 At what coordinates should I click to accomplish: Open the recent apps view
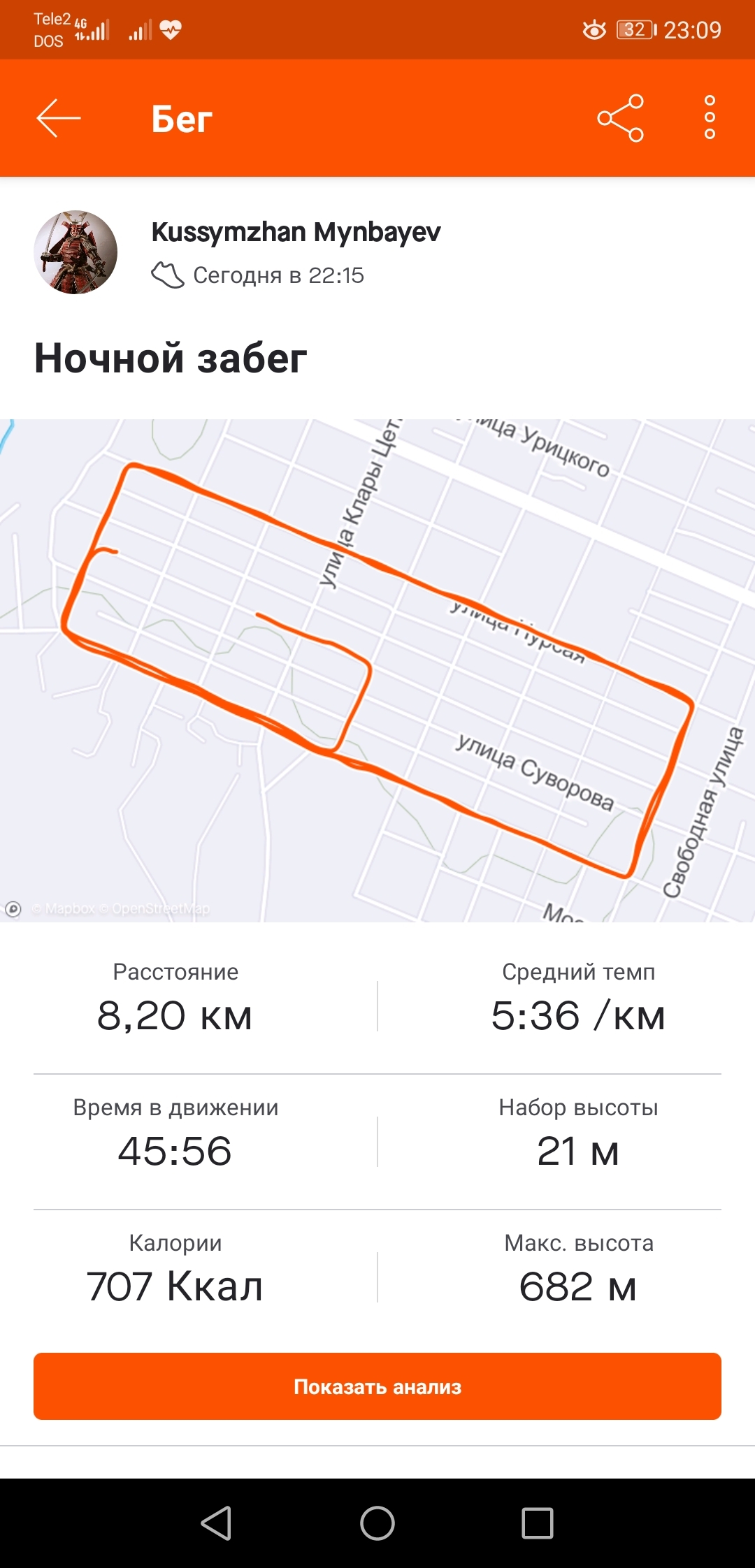[537, 1523]
